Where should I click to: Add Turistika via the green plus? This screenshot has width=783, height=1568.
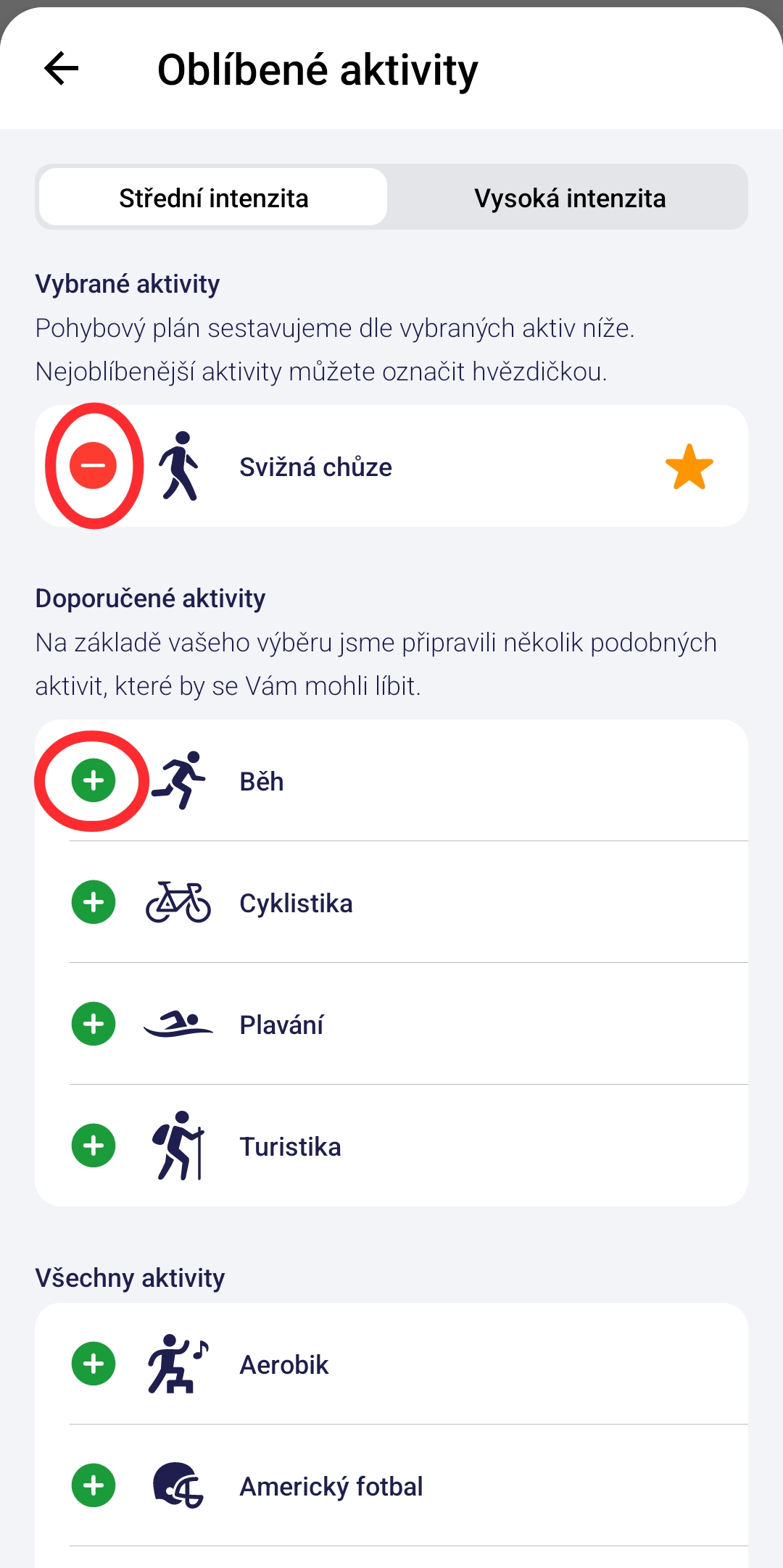[x=94, y=1146]
